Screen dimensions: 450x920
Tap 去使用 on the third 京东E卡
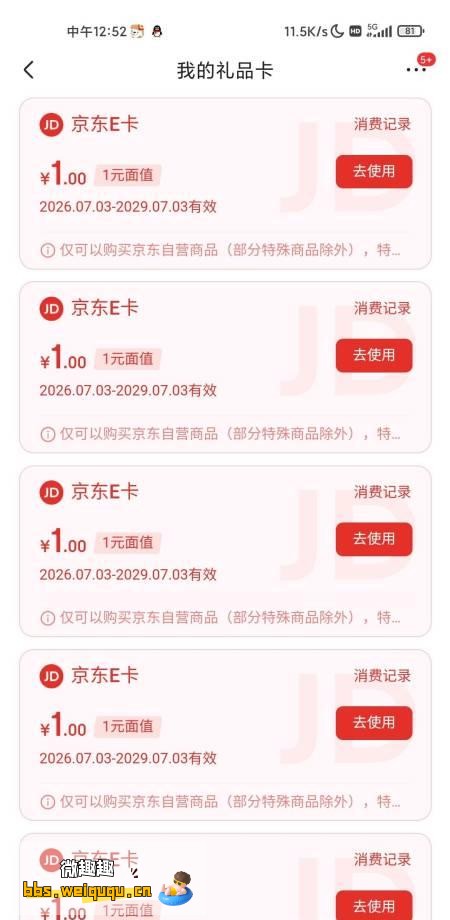[374, 539]
